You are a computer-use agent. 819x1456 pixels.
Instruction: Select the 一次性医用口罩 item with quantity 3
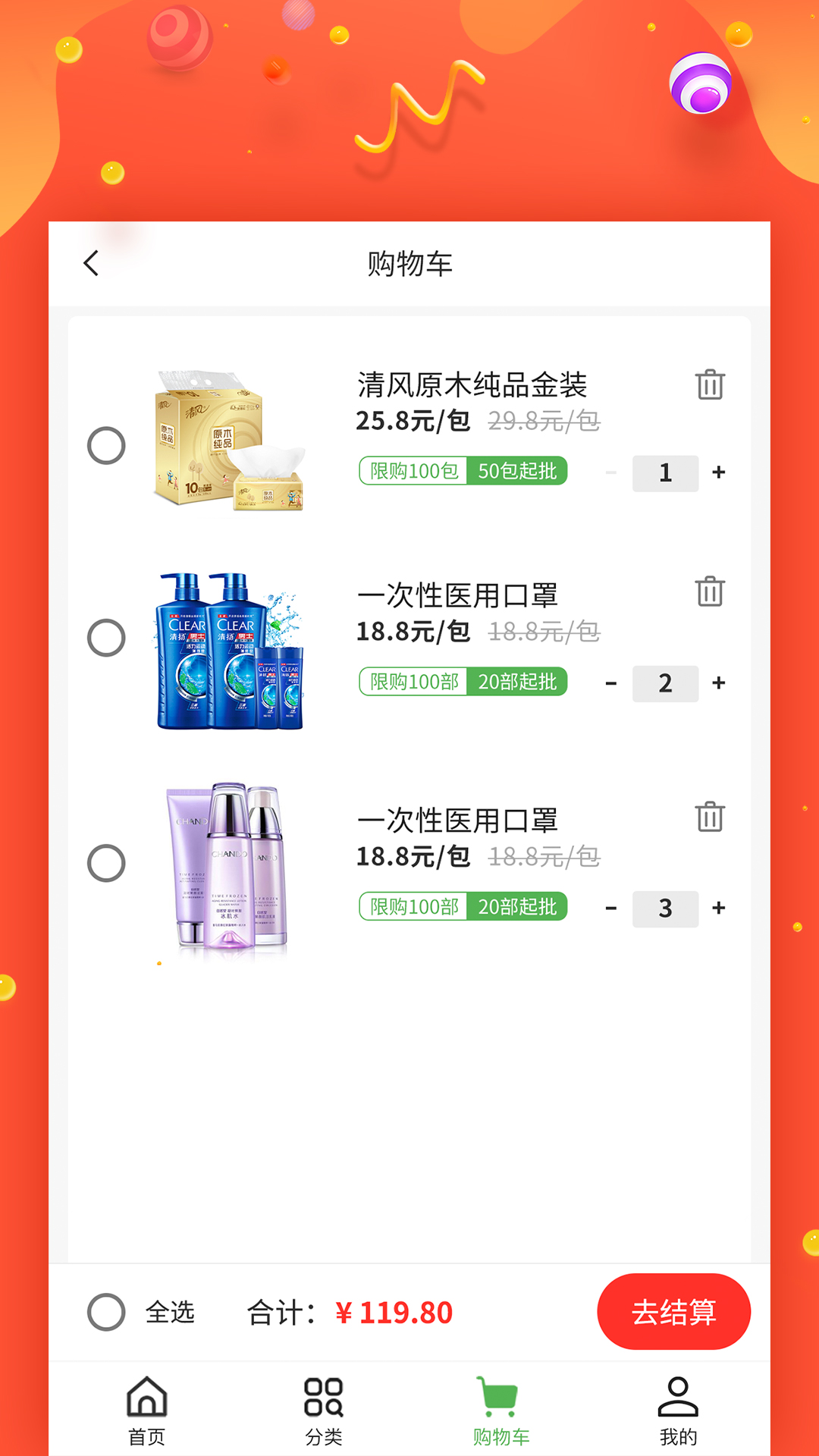pyautogui.click(x=106, y=863)
